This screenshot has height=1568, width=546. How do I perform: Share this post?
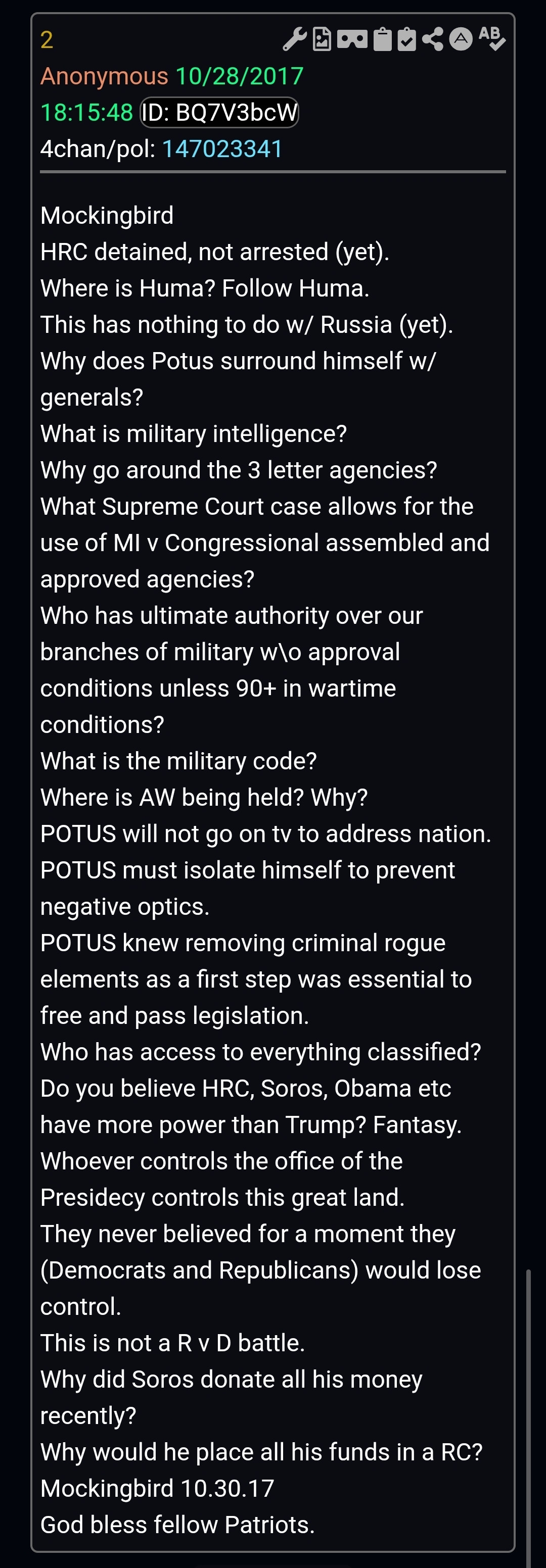433,39
